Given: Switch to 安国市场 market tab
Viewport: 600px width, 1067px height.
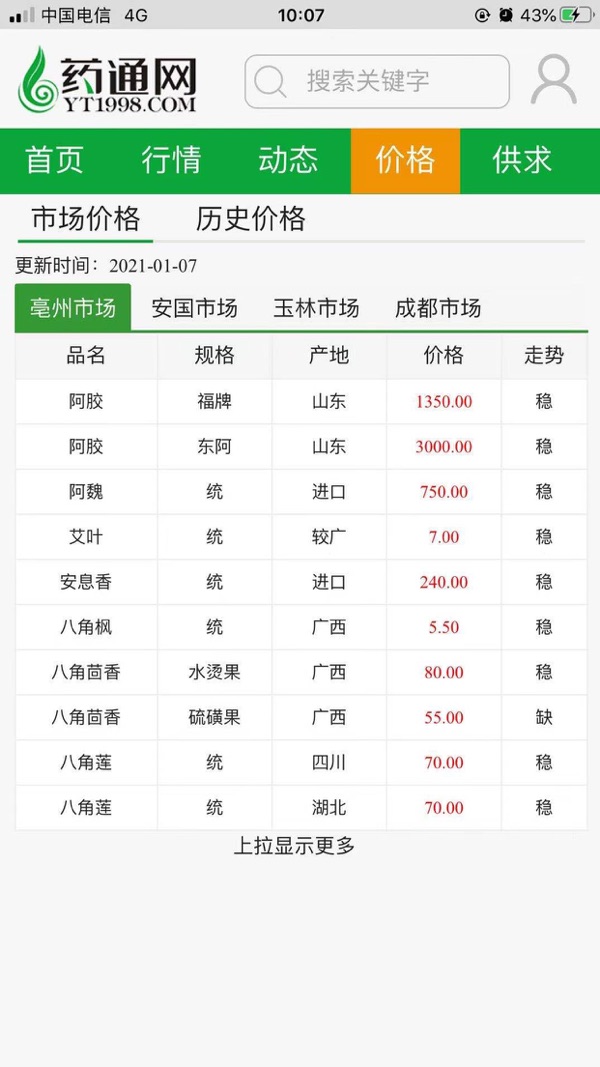Looking at the screenshot, I should point(194,308).
